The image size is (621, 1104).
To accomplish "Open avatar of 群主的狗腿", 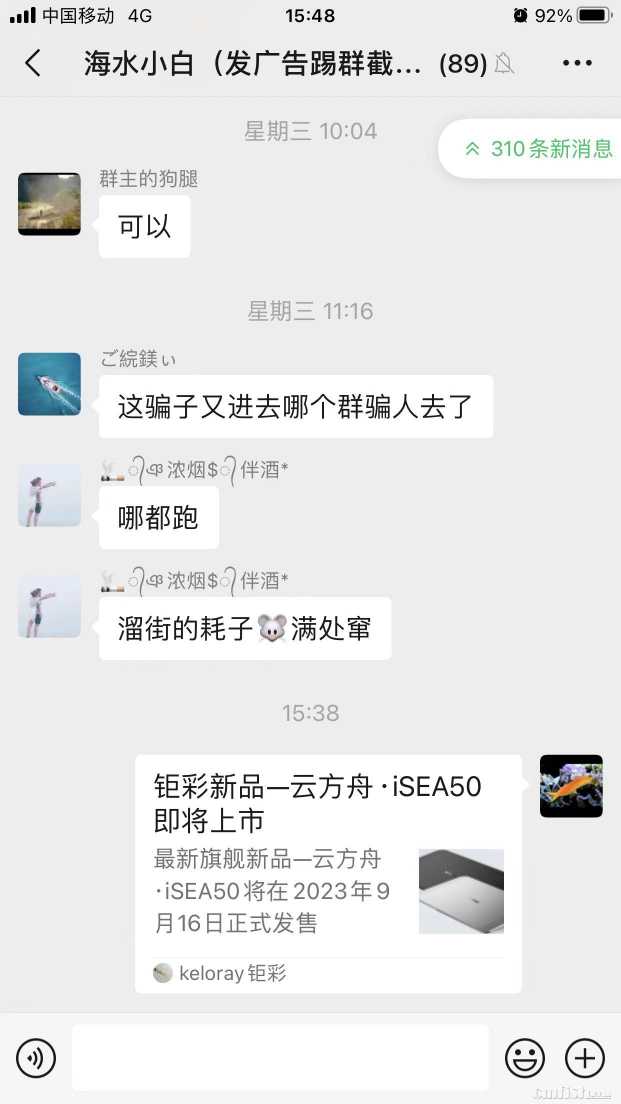I will pyautogui.click(x=49, y=204).
